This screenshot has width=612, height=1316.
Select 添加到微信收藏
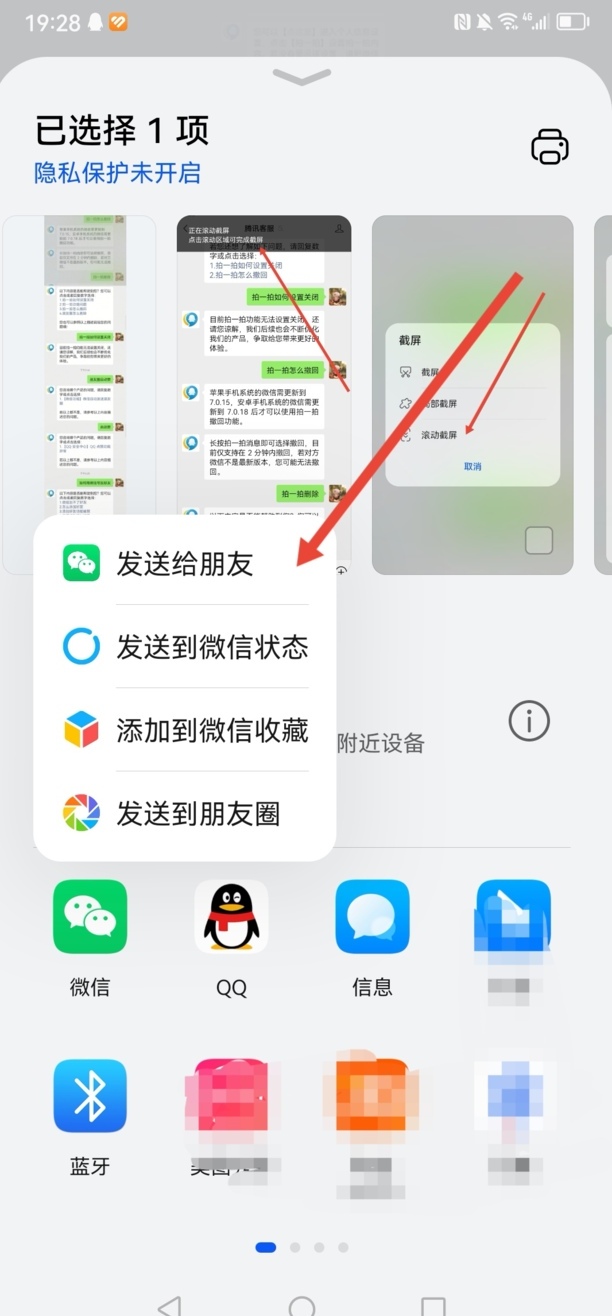tap(210, 730)
